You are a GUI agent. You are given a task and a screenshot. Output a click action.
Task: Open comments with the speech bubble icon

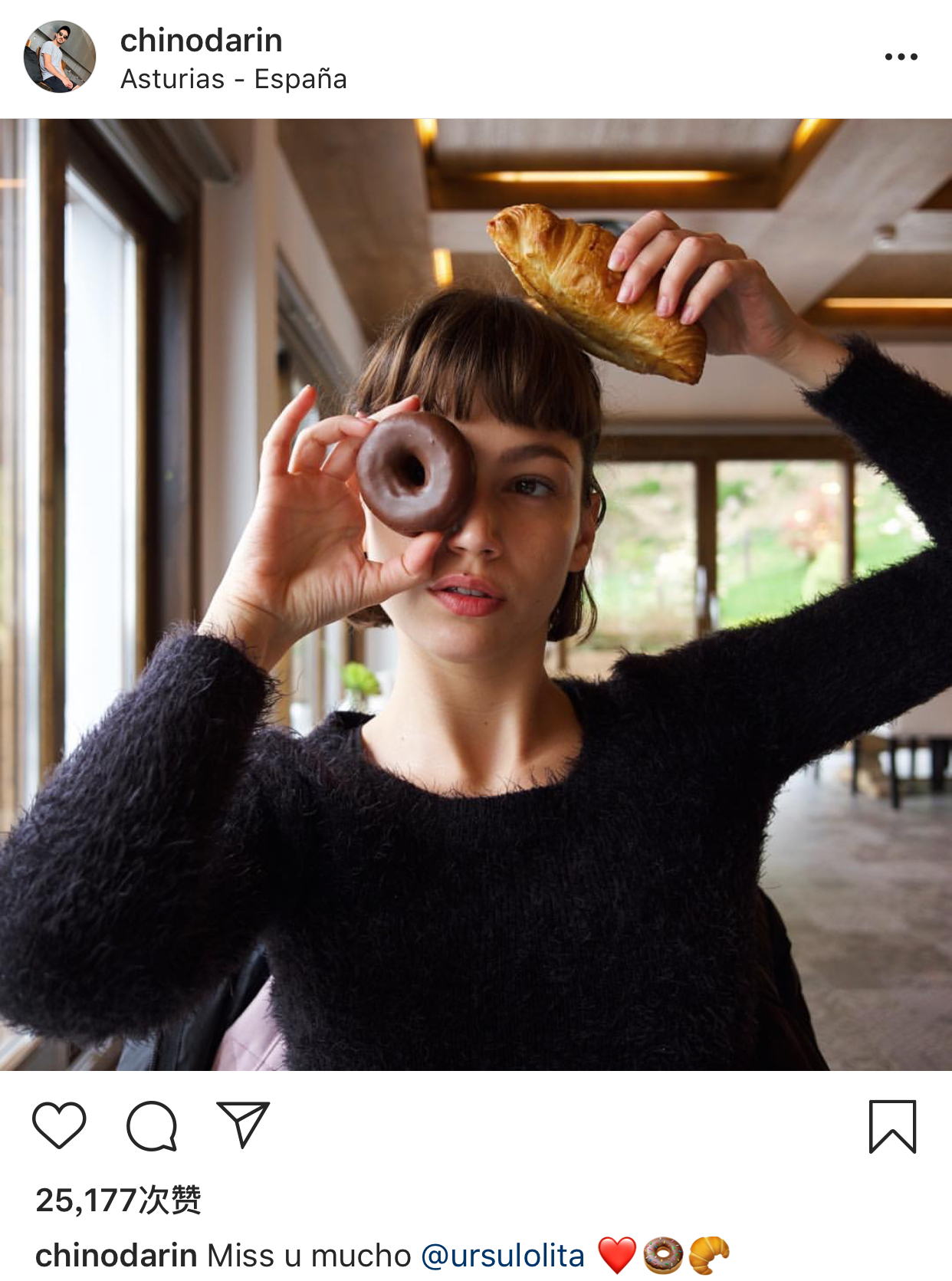point(152,1125)
